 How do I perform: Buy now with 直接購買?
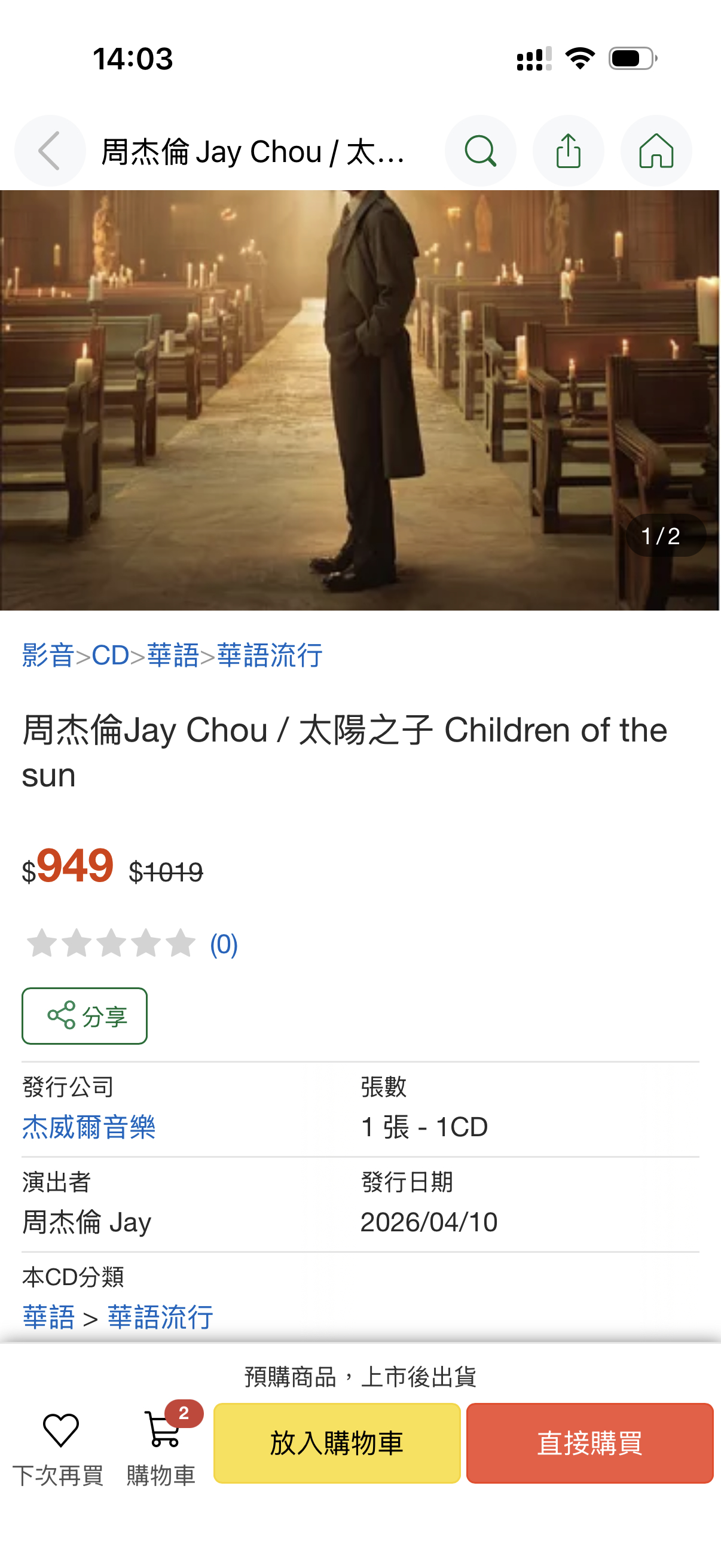click(x=589, y=1442)
